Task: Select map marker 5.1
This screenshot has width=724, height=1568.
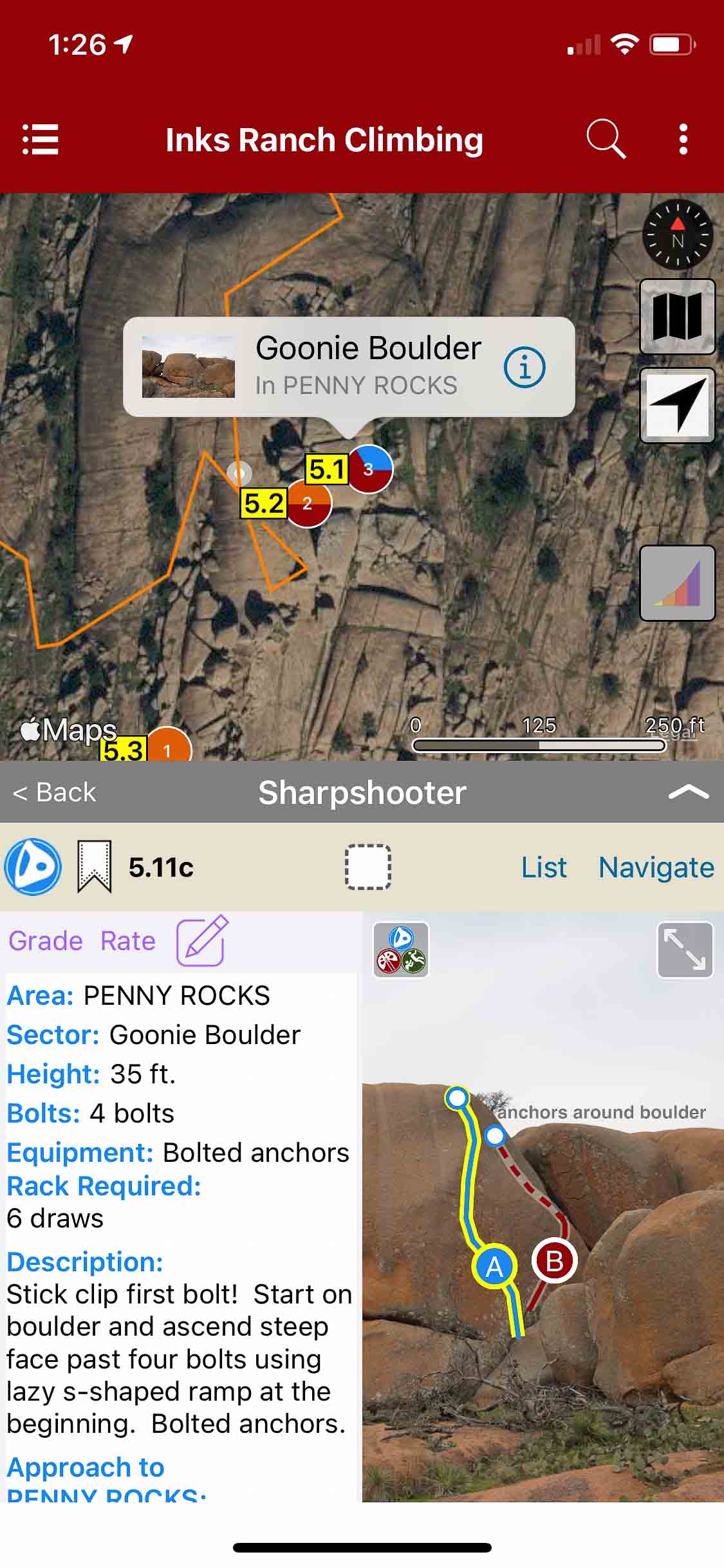Action: (369, 469)
